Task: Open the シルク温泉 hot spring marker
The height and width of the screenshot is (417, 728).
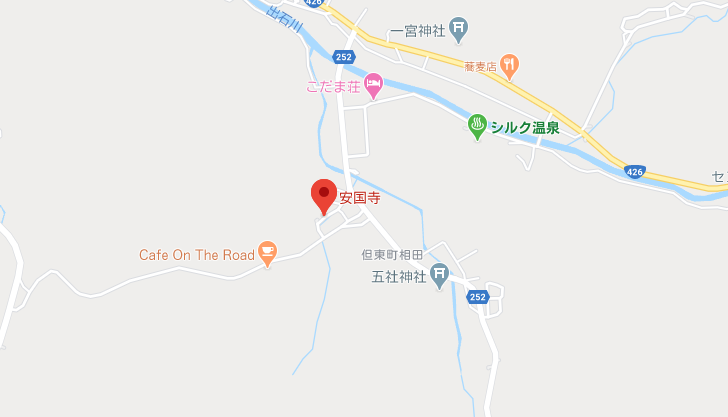Action: (478, 125)
